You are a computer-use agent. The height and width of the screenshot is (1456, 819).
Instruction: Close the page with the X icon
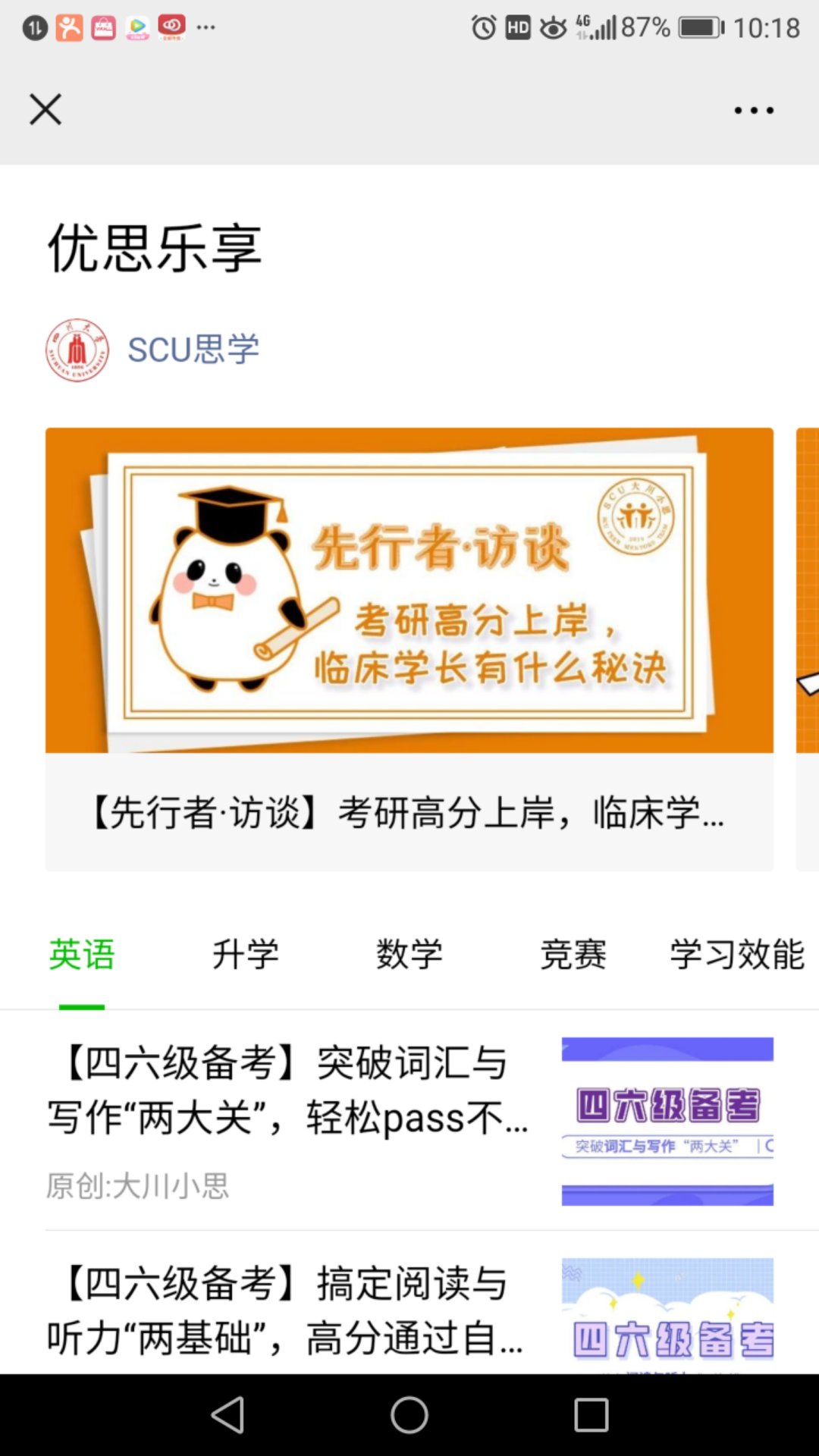pyautogui.click(x=45, y=109)
